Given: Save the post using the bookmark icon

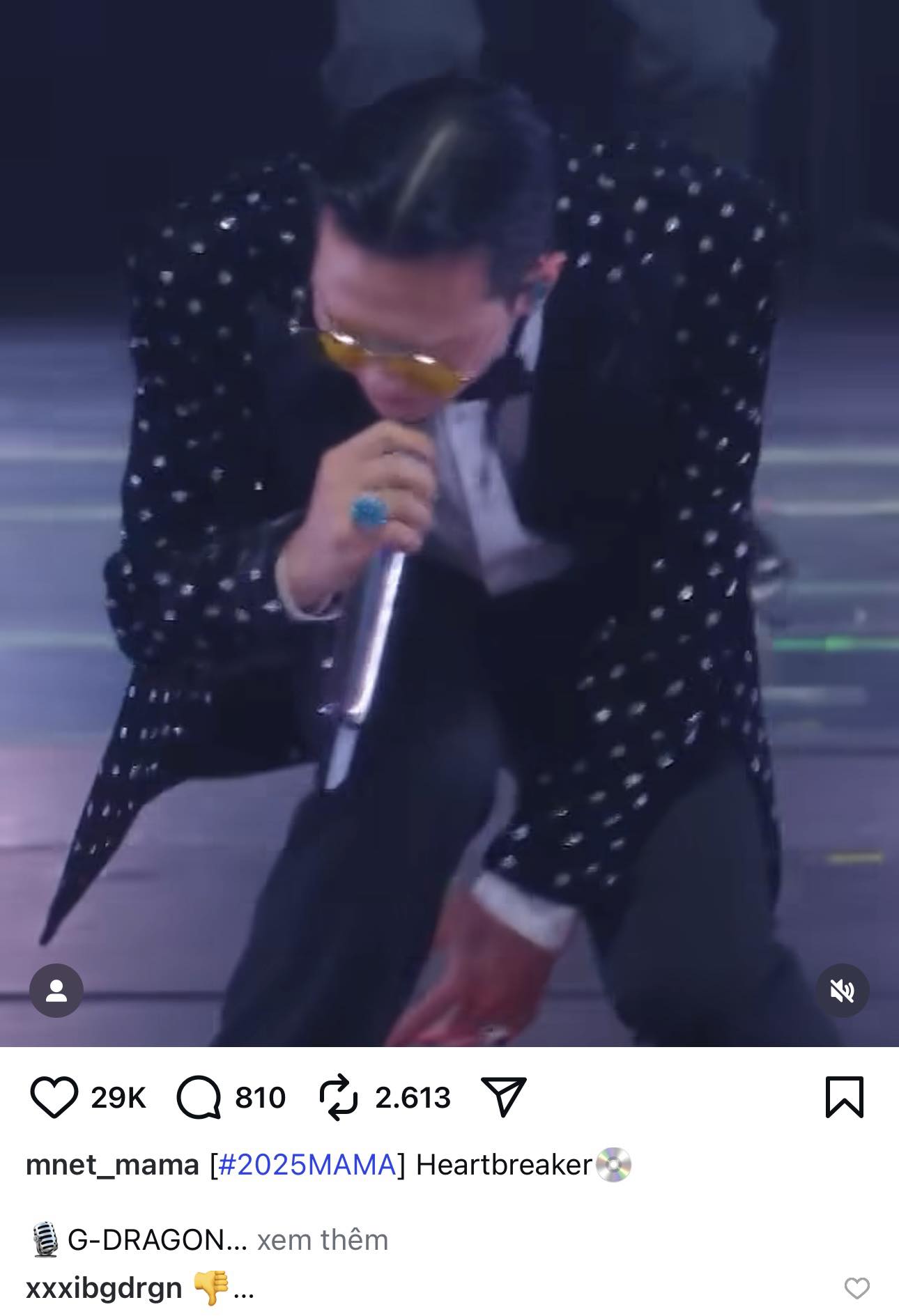Looking at the screenshot, I should tap(845, 1096).
